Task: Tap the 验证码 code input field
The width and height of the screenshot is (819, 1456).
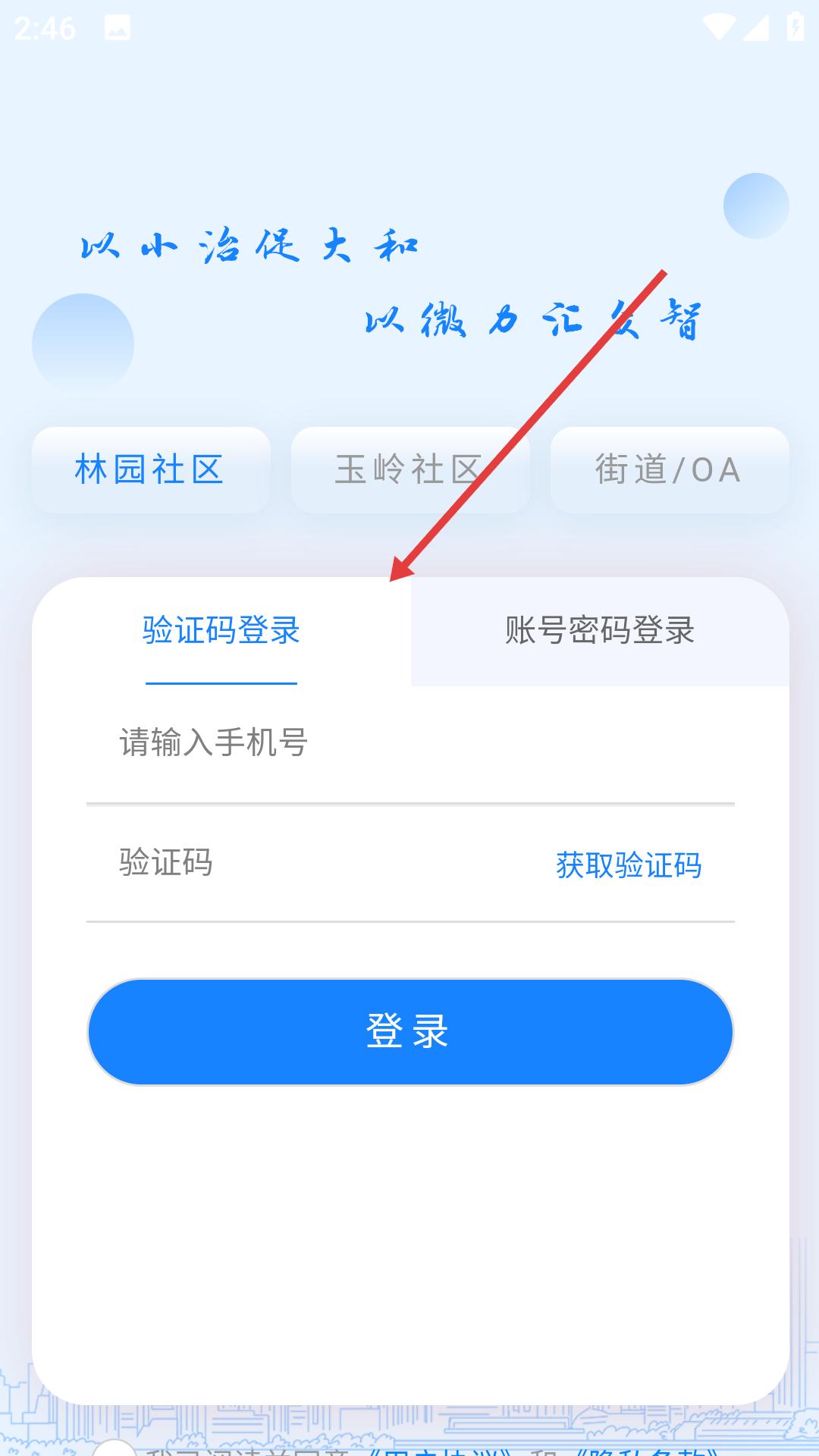Action: (x=303, y=863)
